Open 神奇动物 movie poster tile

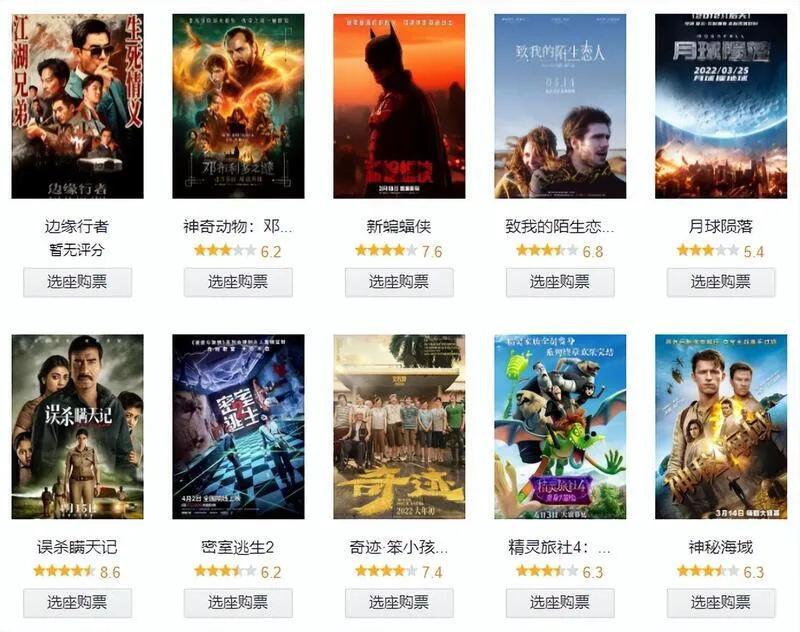pos(238,106)
